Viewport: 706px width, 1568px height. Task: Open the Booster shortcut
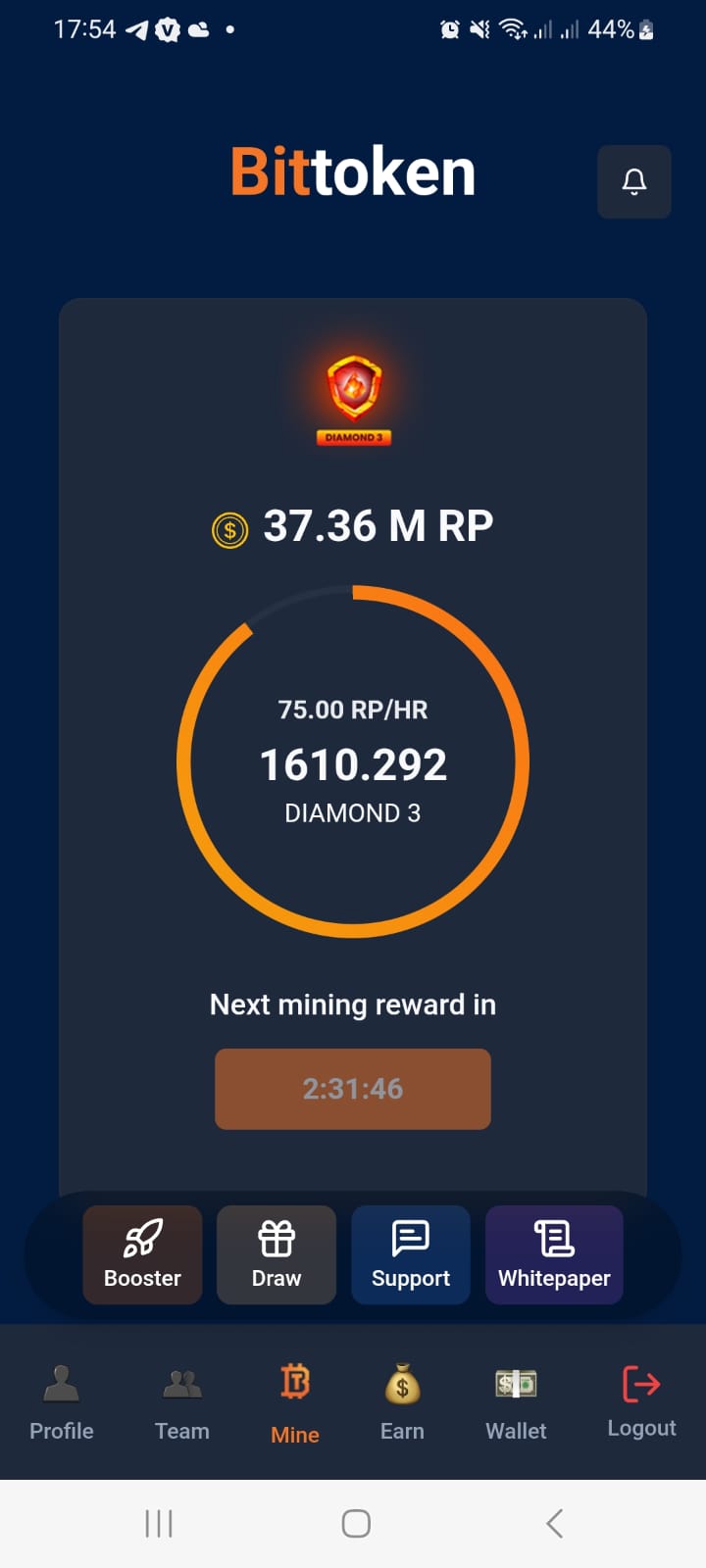[x=142, y=1254]
